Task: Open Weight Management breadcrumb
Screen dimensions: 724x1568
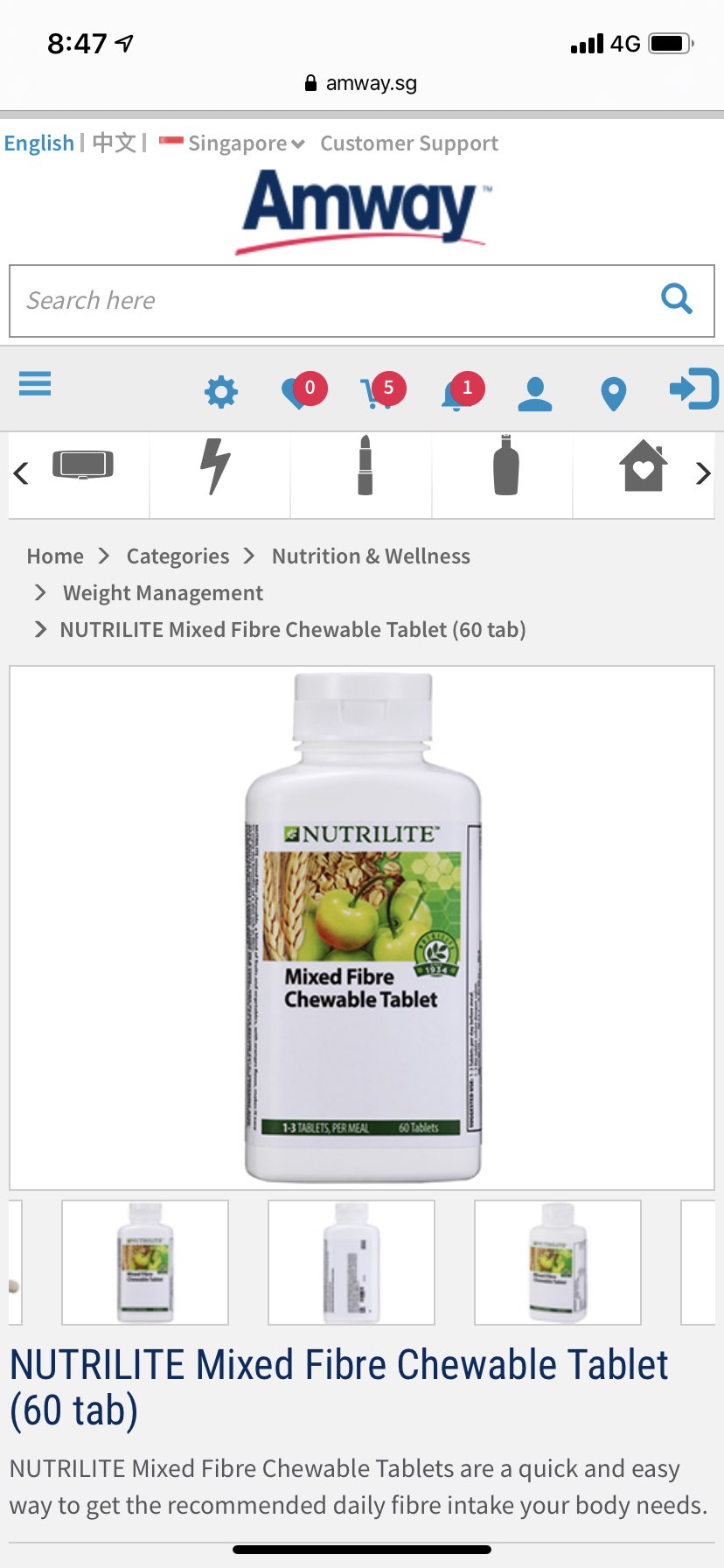Action: pyautogui.click(x=163, y=593)
